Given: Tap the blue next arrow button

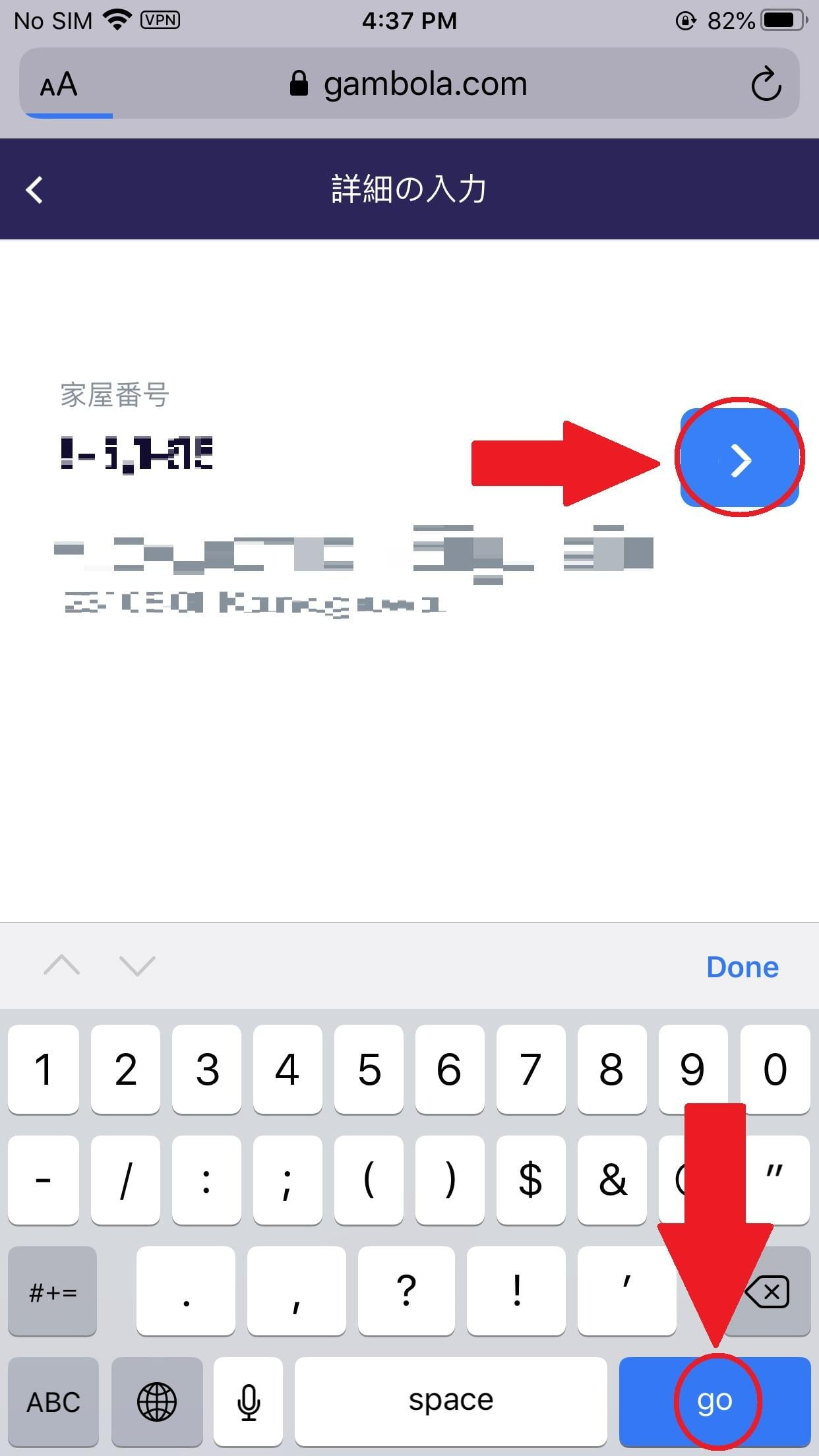Looking at the screenshot, I should 739,459.
